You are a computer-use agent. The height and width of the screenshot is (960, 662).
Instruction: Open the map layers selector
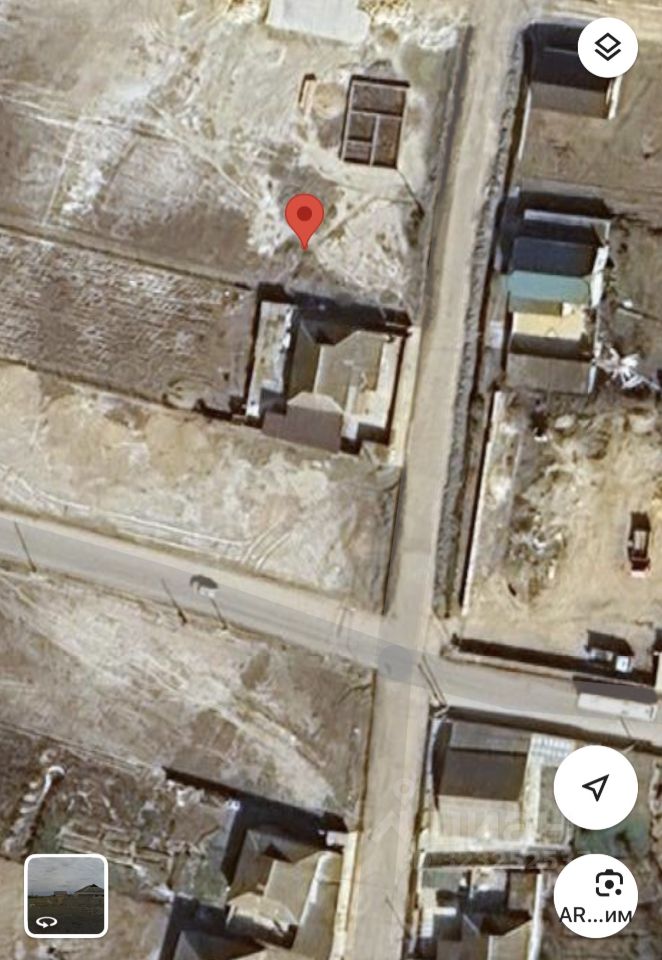[x=607, y=47]
